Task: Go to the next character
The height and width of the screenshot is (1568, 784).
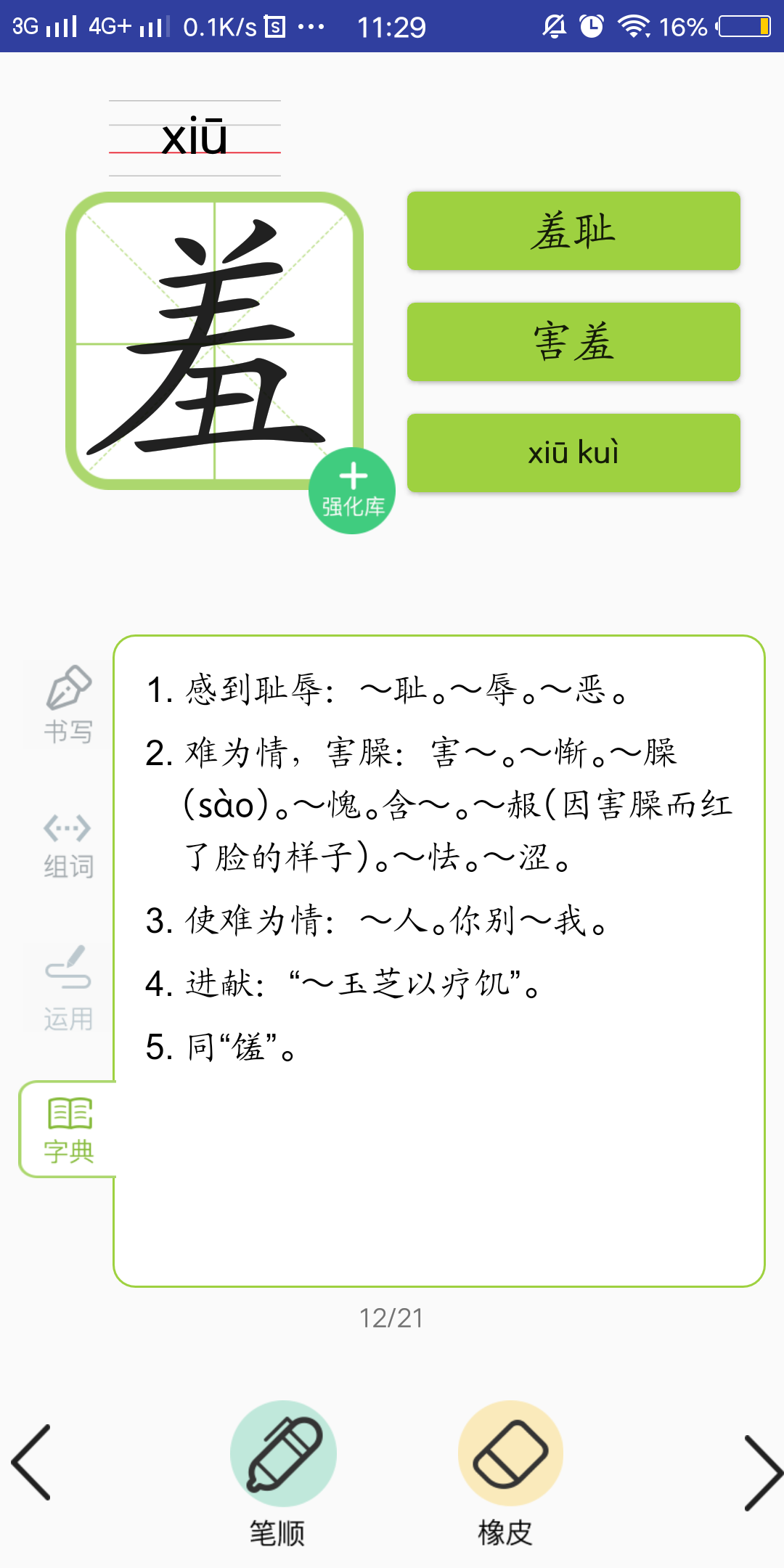Action: click(763, 1474)
